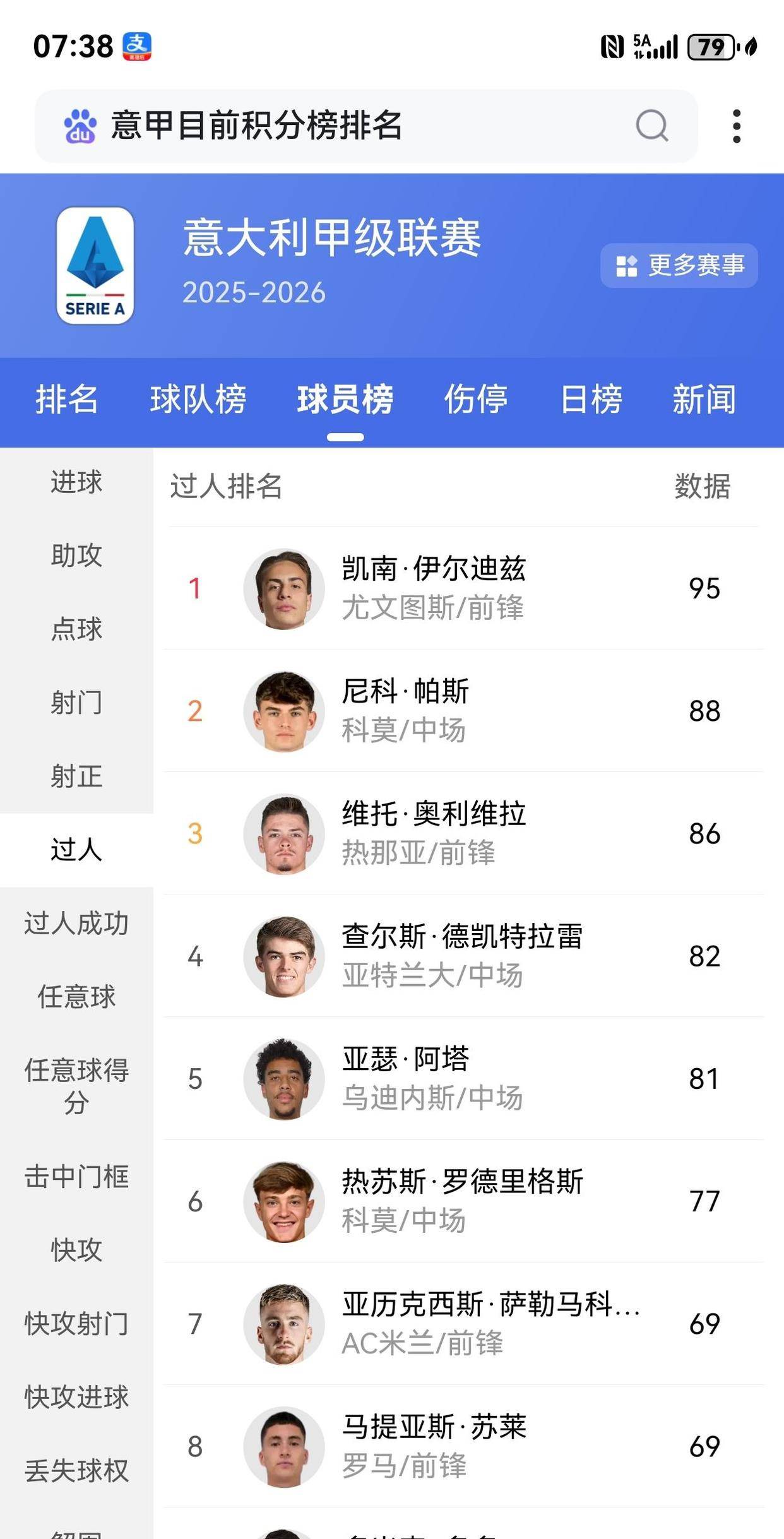The image size is (784, 1539).
Task: Open the three-dot overflow menu
Action: [736, 126]
